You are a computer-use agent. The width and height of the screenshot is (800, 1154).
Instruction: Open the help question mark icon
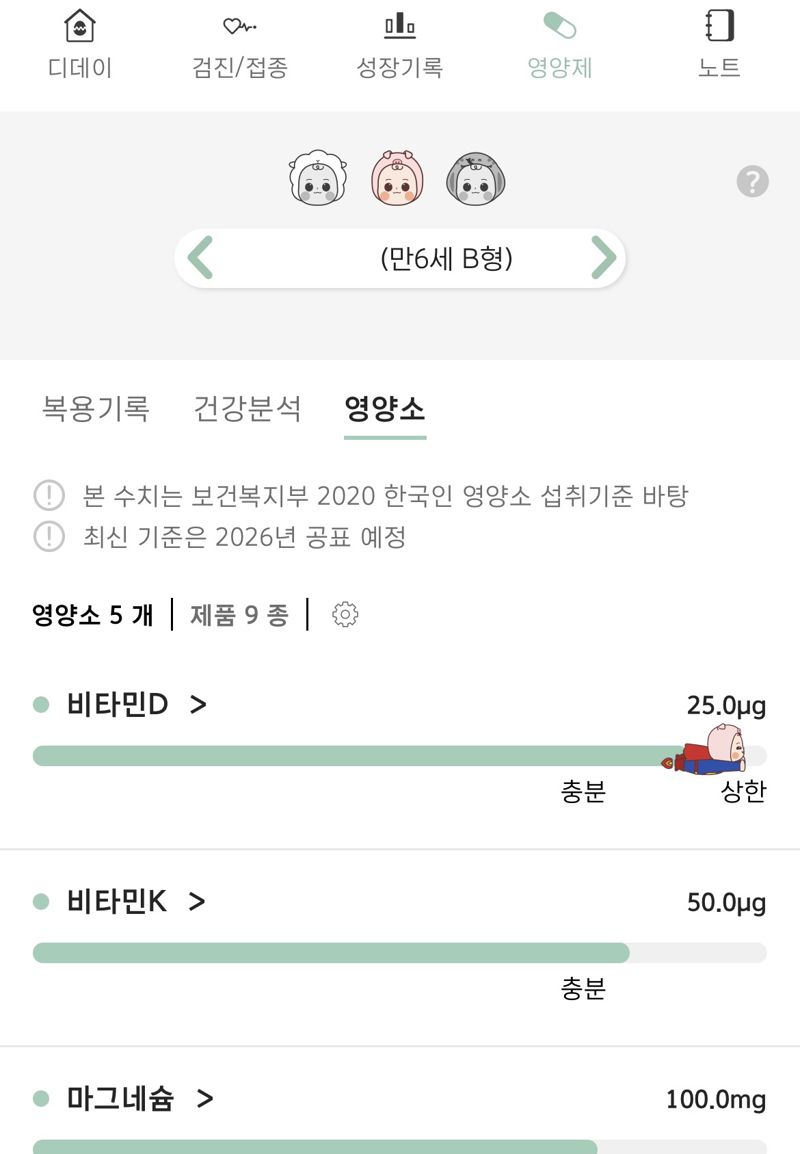(752, 182)
